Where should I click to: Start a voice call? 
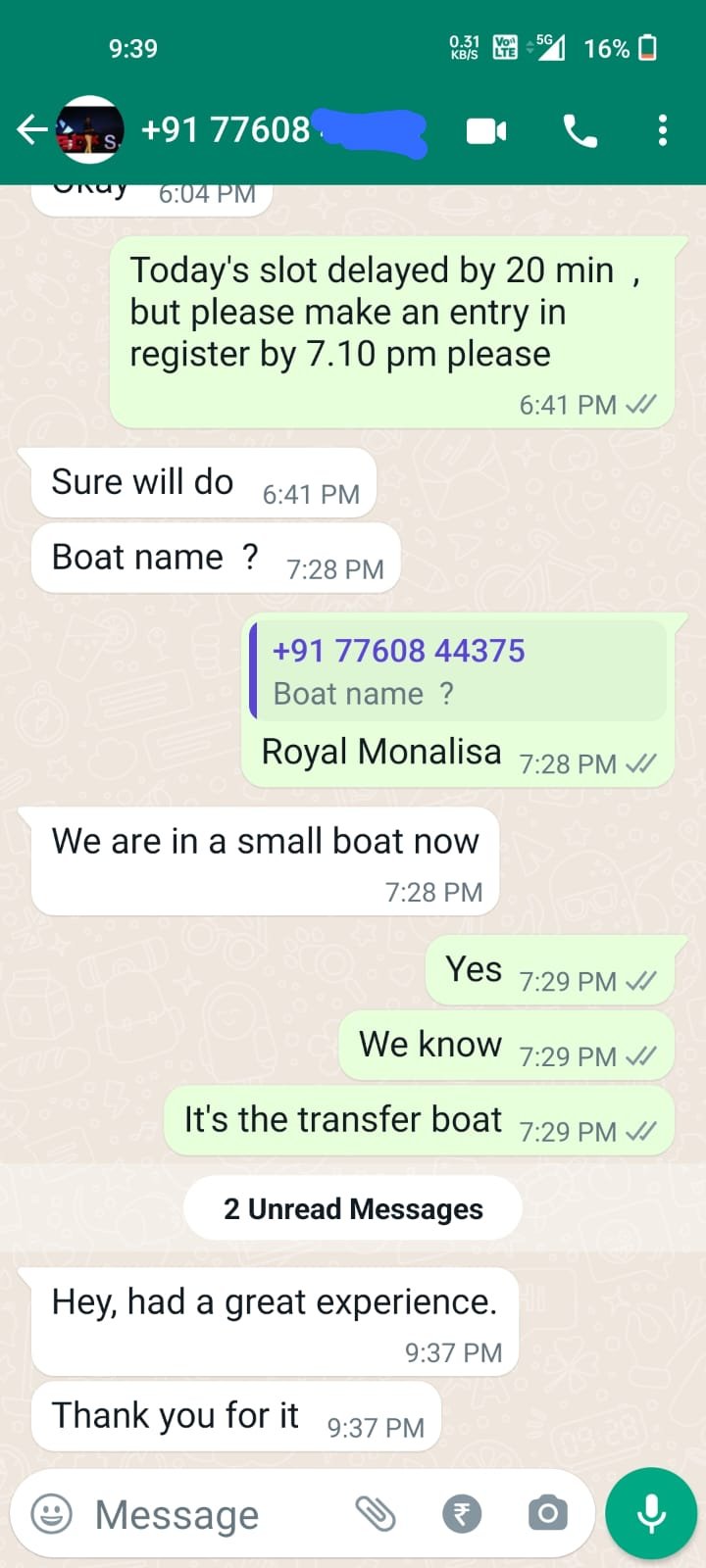[x=580, y=130]
